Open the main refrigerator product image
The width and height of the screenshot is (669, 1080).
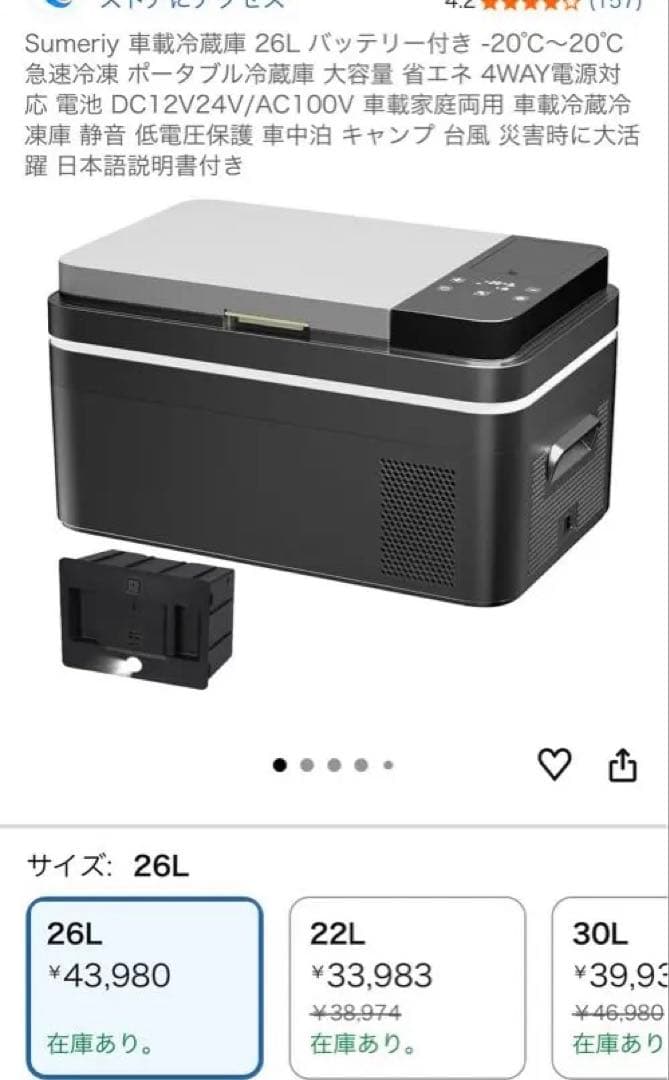tap(335, 420)
